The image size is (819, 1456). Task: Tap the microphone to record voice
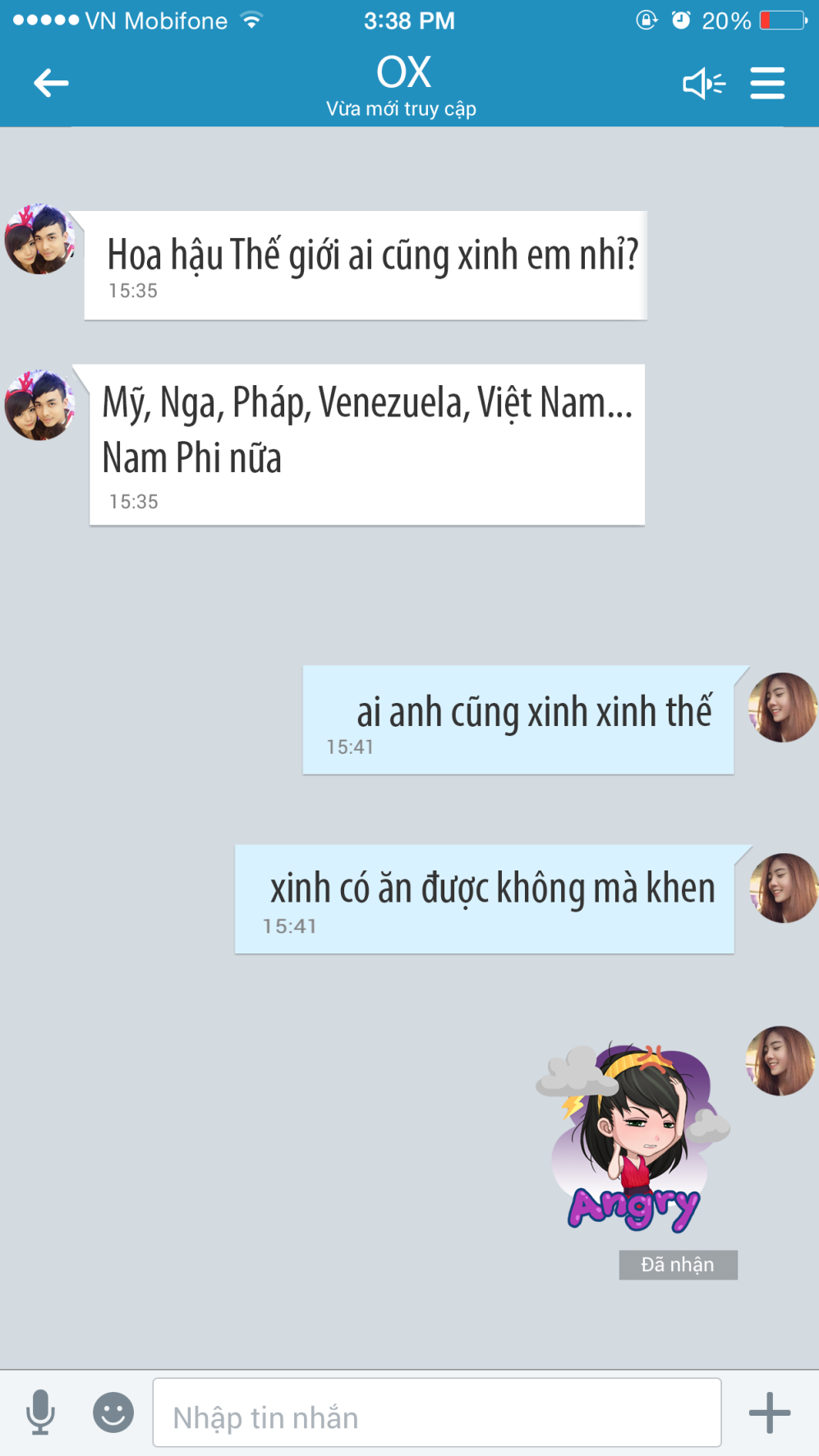(x=40, y=1412)
